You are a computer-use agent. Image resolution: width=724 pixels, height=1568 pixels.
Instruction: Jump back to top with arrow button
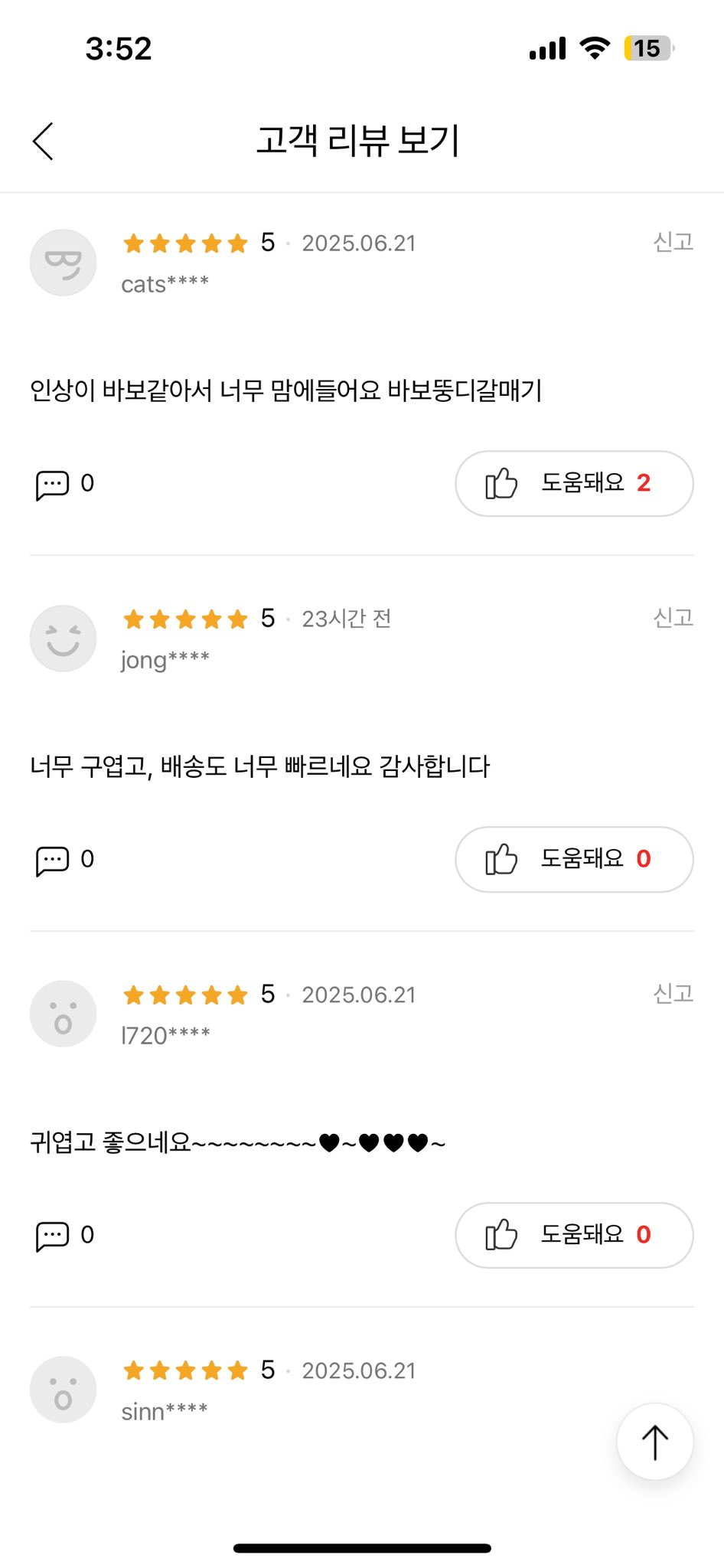coord(655,1442)
